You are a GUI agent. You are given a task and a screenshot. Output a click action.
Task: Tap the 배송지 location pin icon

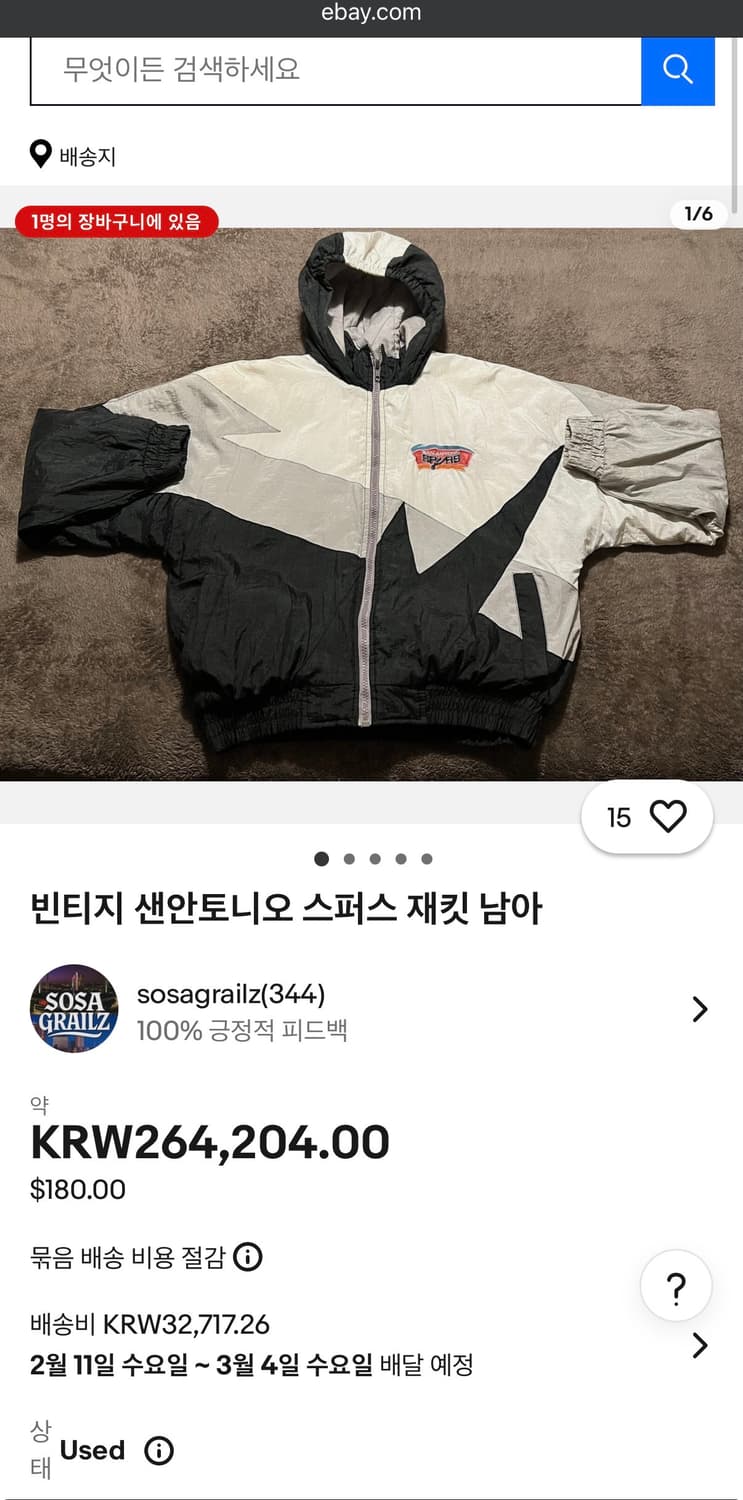pos(39,155)
